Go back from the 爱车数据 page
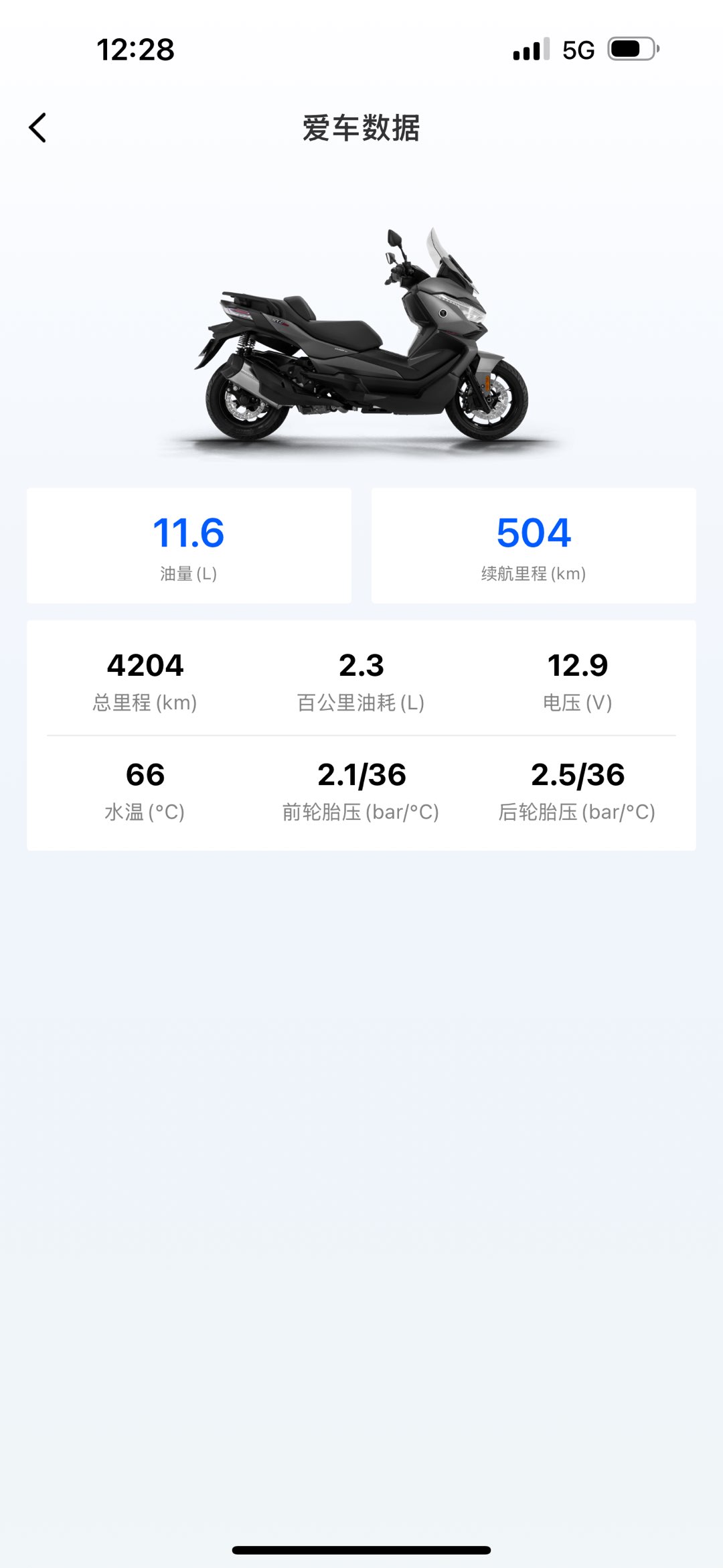Screen dimensions: 723x1568 coord(38,127)
